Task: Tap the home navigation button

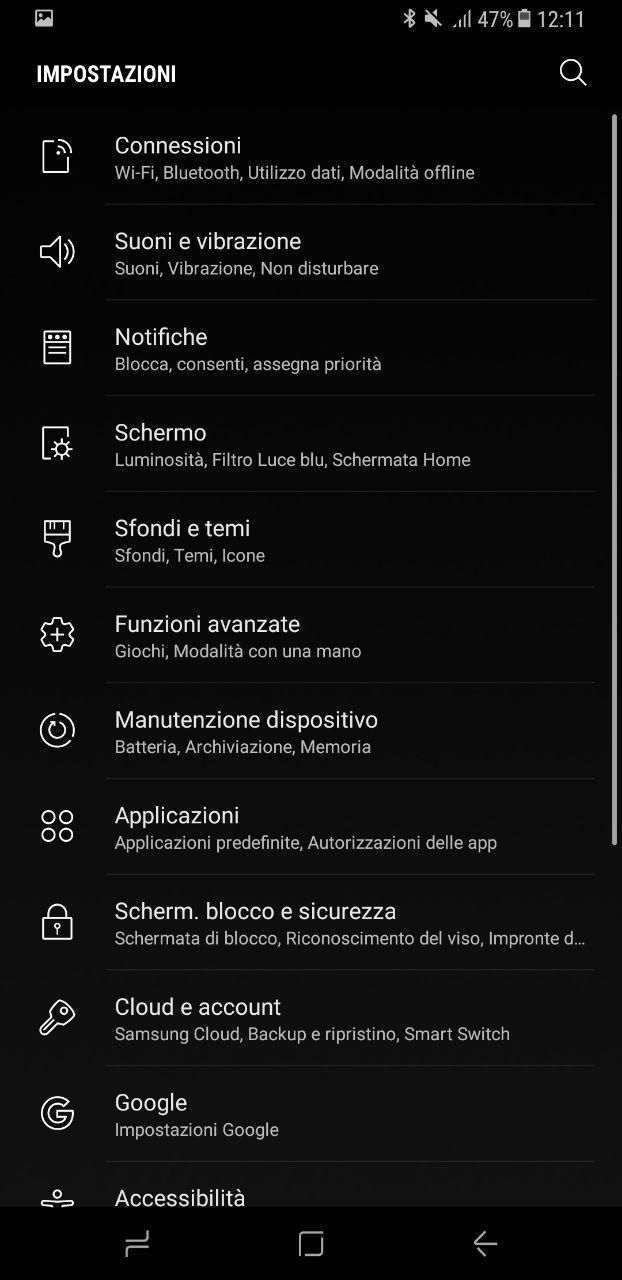Action: pyautogui.click(x=311, y=1244)
